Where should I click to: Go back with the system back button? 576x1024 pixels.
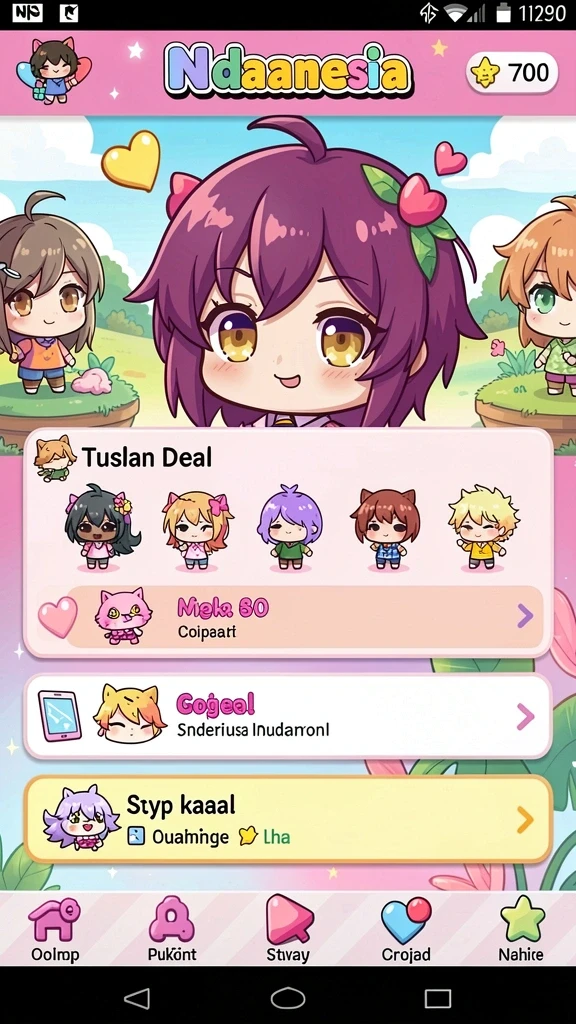(137, 997)
